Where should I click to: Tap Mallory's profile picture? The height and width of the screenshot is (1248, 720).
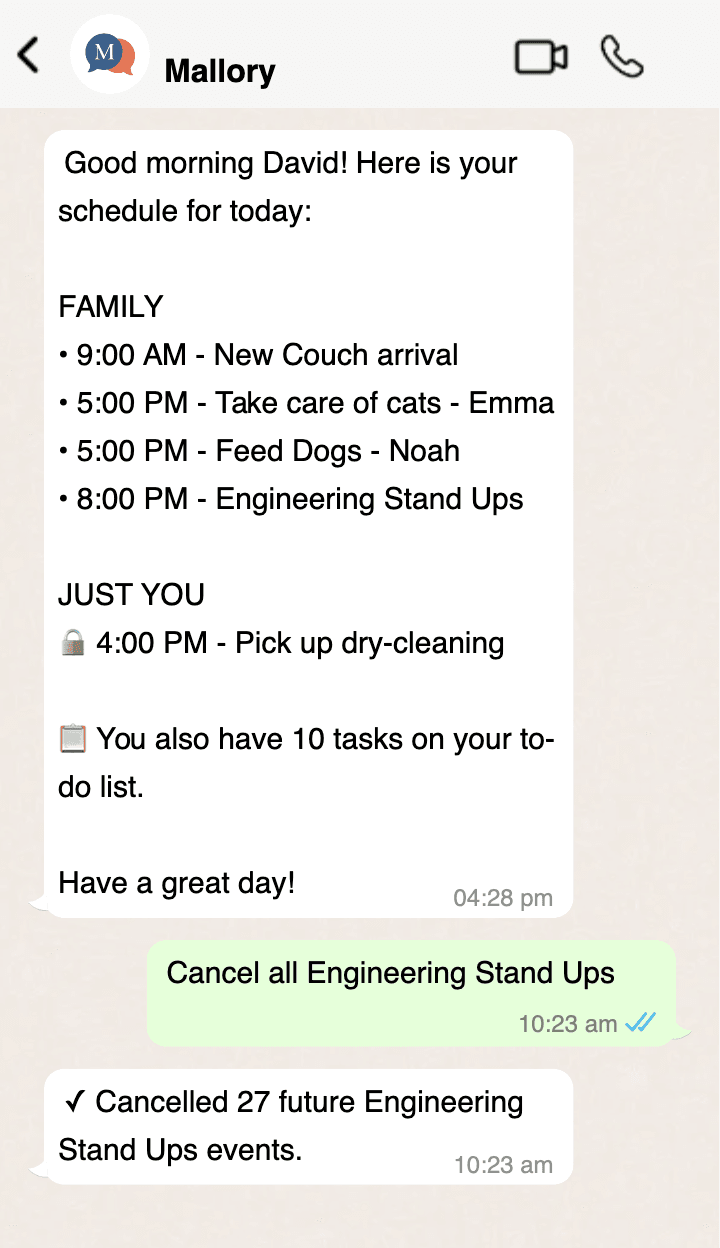click(109, 55)
